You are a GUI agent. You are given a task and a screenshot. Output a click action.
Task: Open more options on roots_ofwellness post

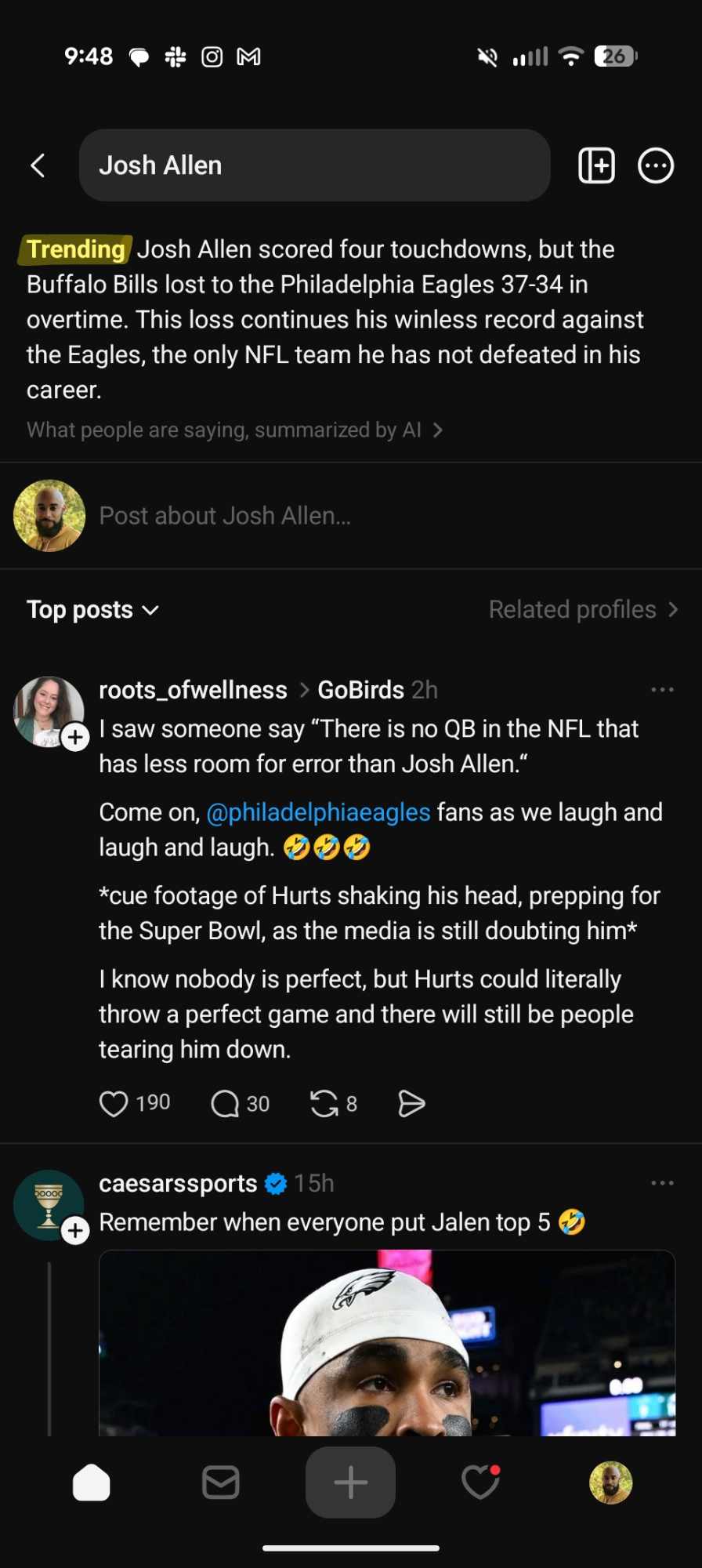click(662, 690)
